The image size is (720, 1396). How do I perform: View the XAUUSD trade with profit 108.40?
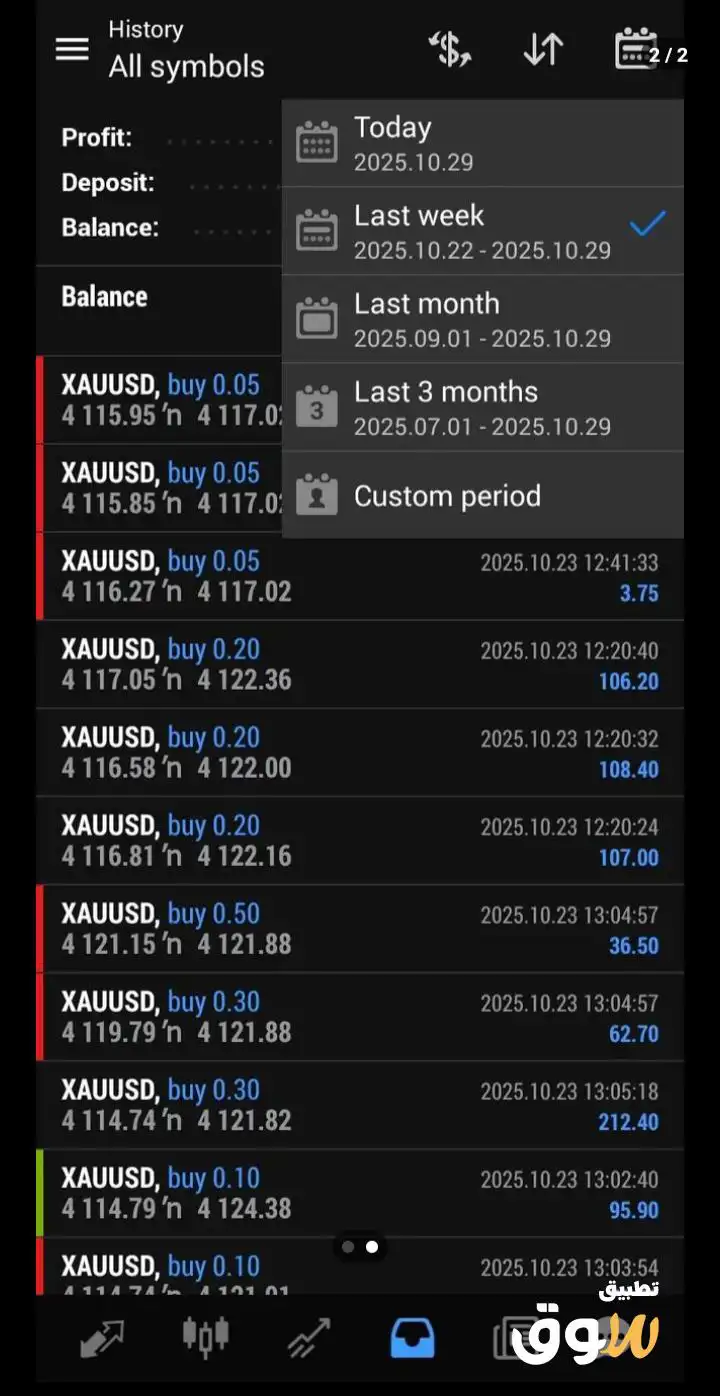360,753
